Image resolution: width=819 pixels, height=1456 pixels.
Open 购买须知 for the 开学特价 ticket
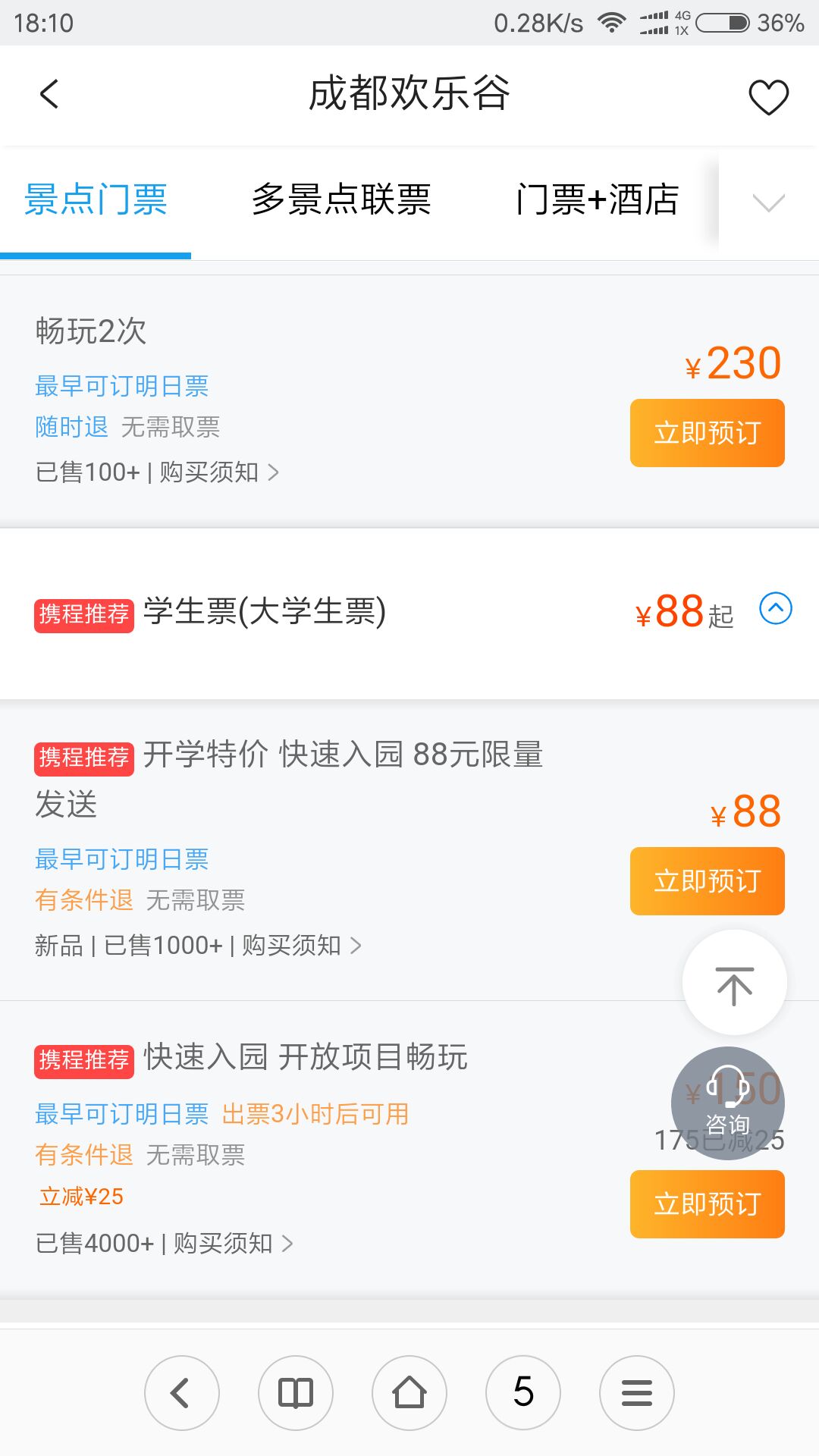(302, 946)
